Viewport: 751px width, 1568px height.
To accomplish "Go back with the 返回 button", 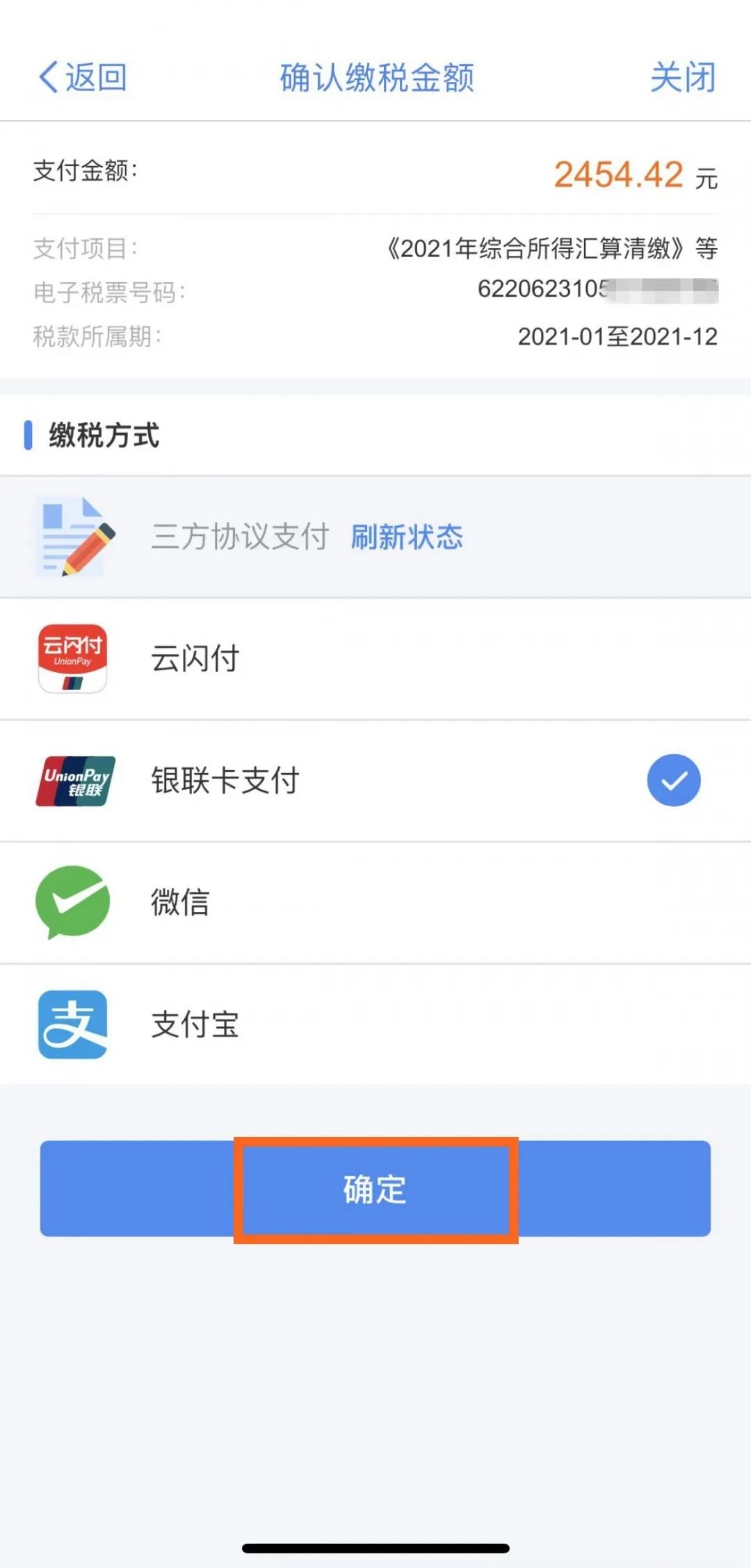I will [x=82, y=76].
